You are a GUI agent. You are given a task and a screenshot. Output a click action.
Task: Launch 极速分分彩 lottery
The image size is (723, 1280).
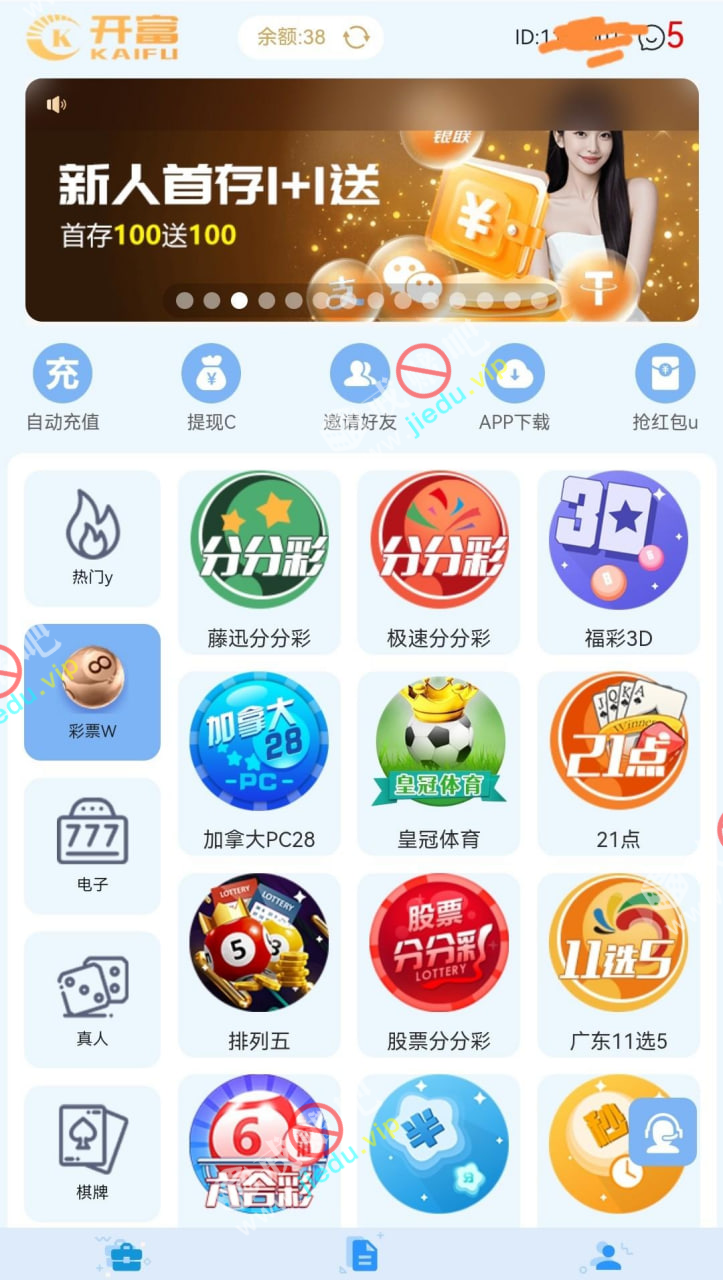[439, 562]
